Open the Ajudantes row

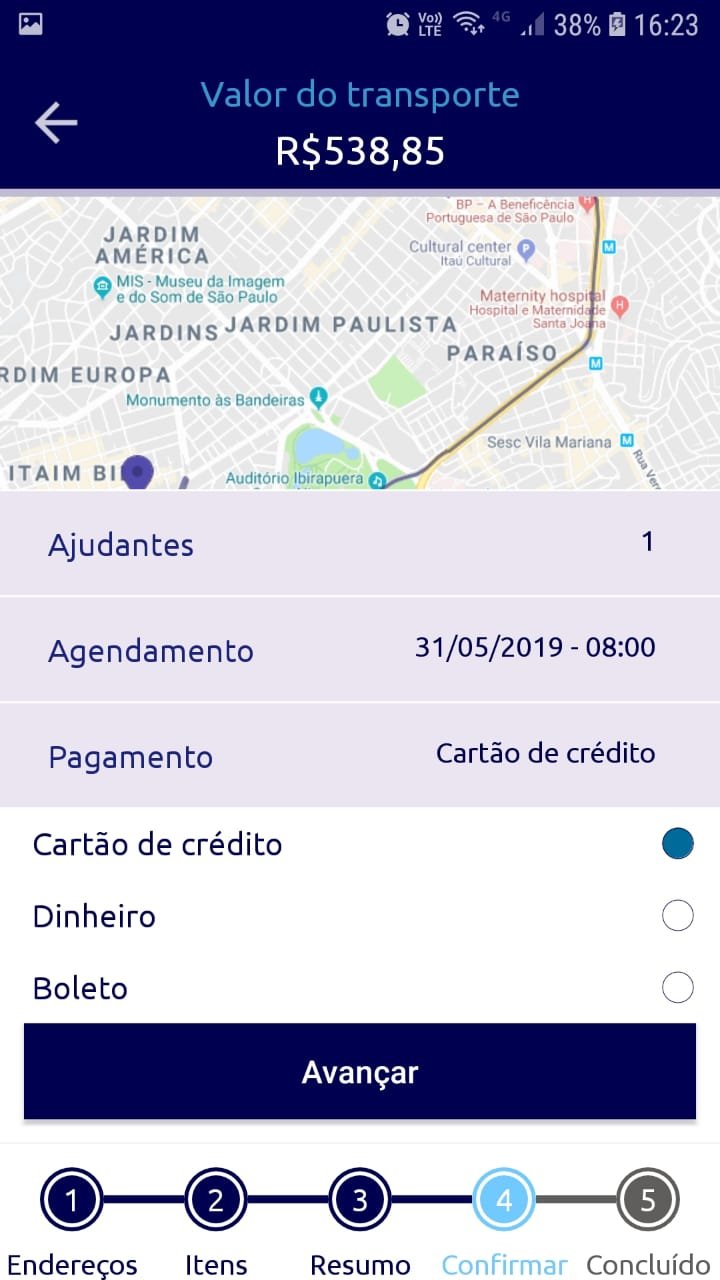tap(360, 543)
